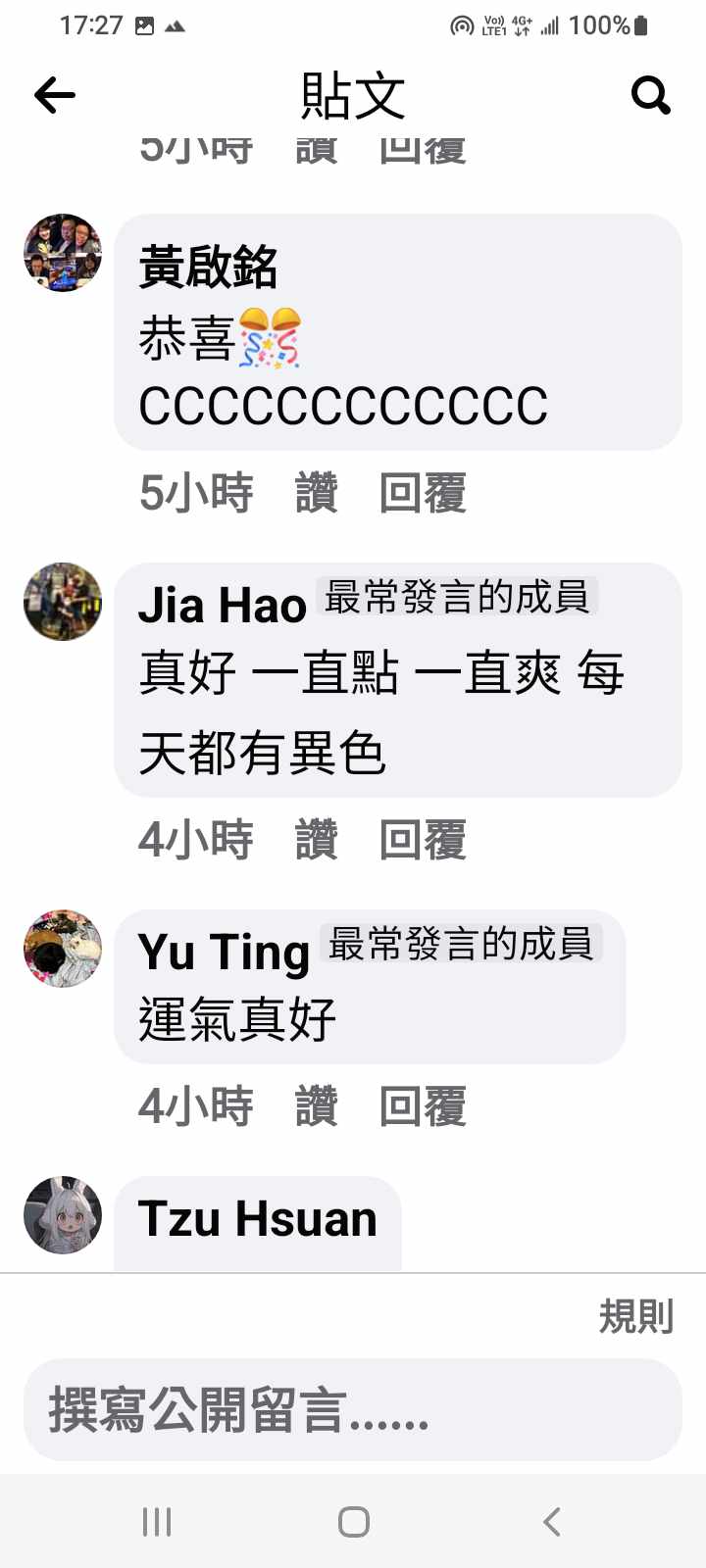This screenshot has height=1568, width=706.
Task: Like 黃啟銘's comment
Action: click(316, 492)
